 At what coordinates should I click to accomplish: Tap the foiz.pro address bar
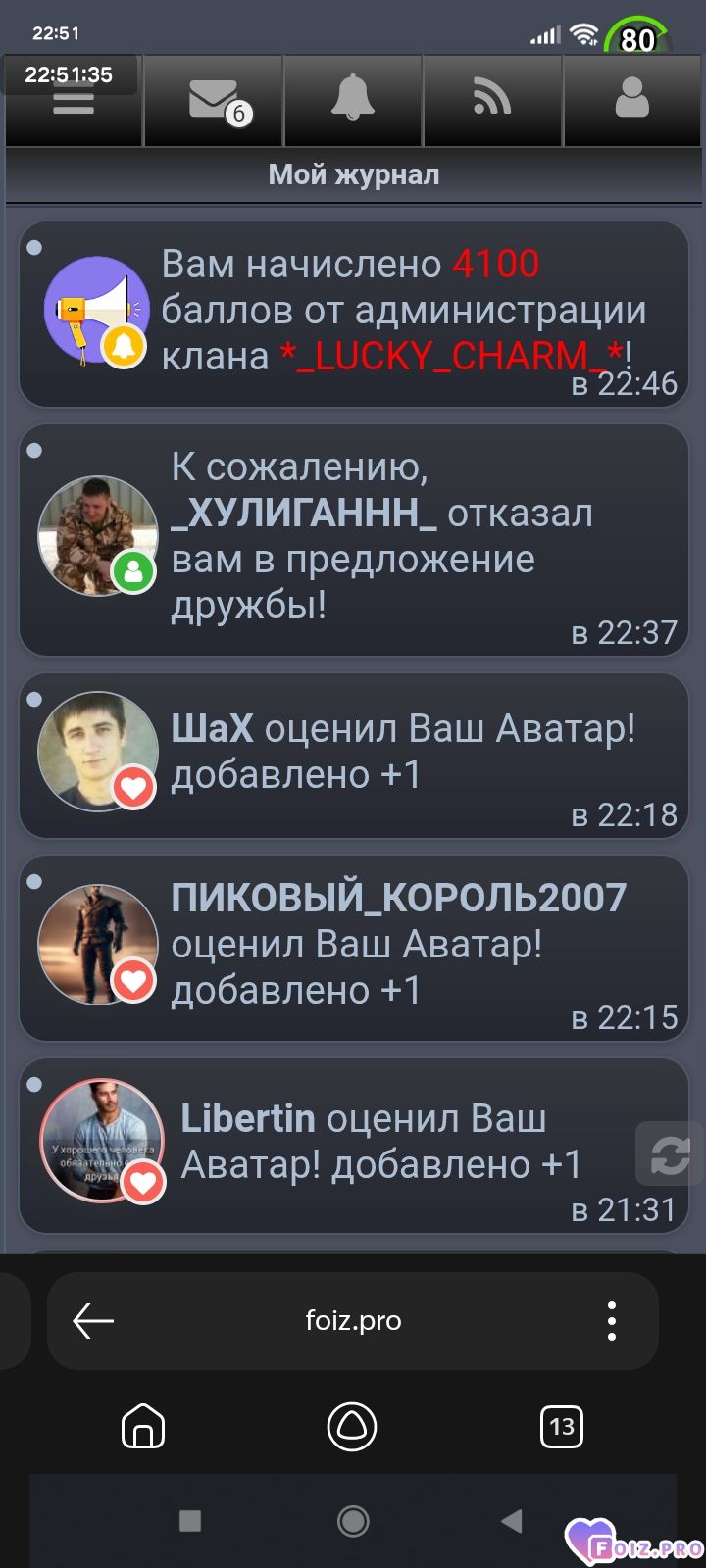point(353,1321)
